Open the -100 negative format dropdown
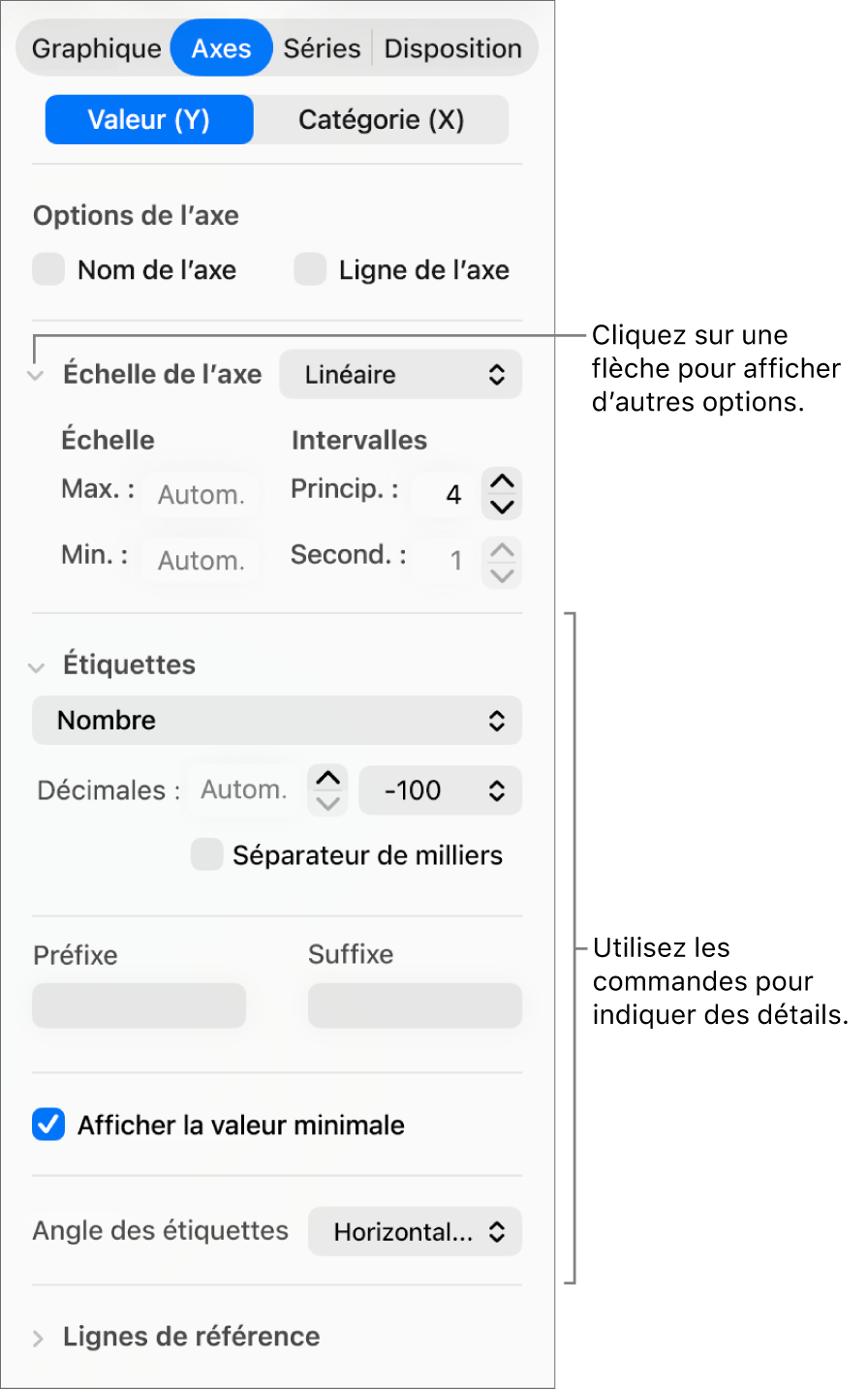Image resolution: width=868 pixels, height=1391 pixels. 440,790
